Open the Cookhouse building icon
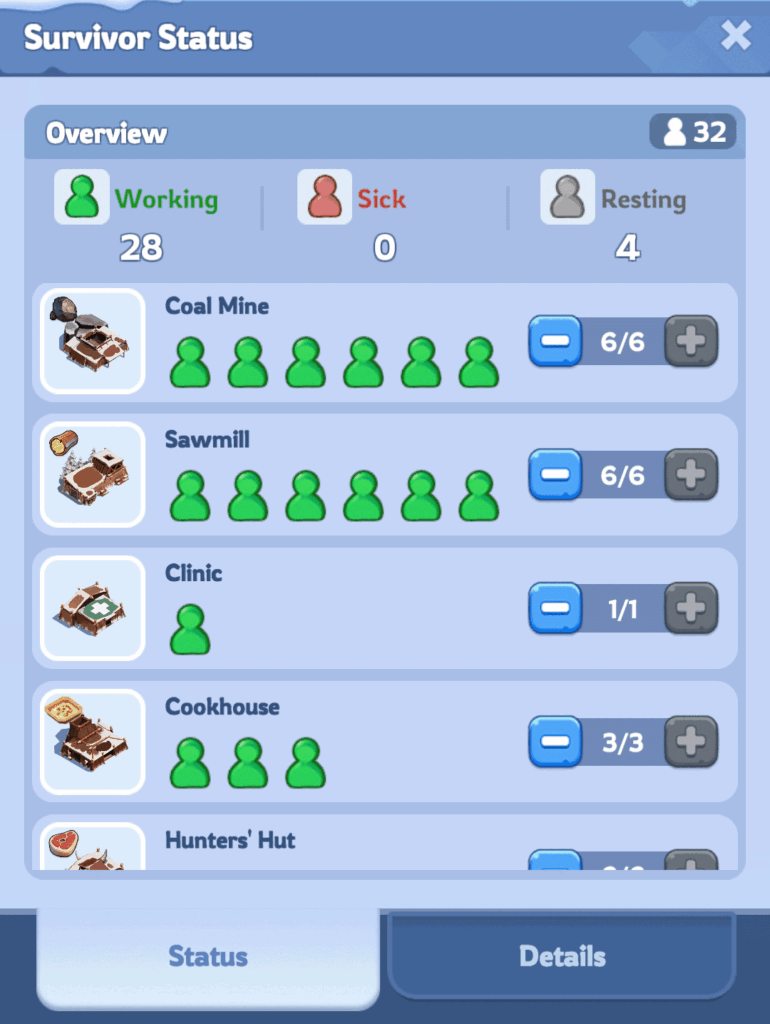Image resolution: width=770 pixels, height=1024 pixels. click(x=92, y=741)
